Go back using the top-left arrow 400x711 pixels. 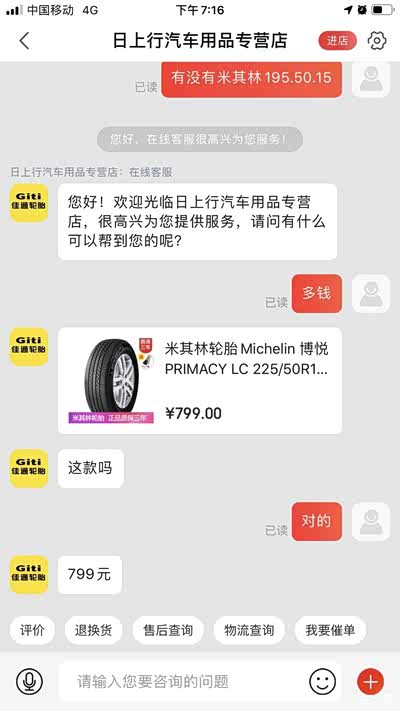click(x=24, y=41)
